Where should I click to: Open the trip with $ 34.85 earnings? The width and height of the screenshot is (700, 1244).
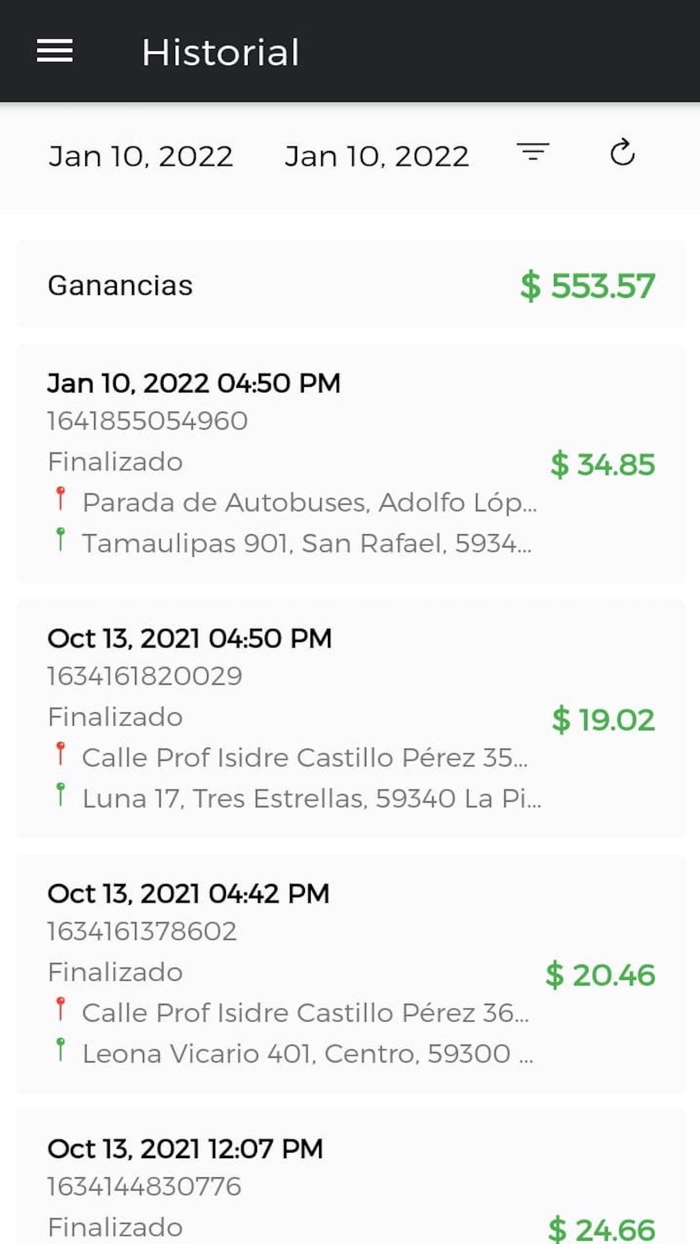350,464
